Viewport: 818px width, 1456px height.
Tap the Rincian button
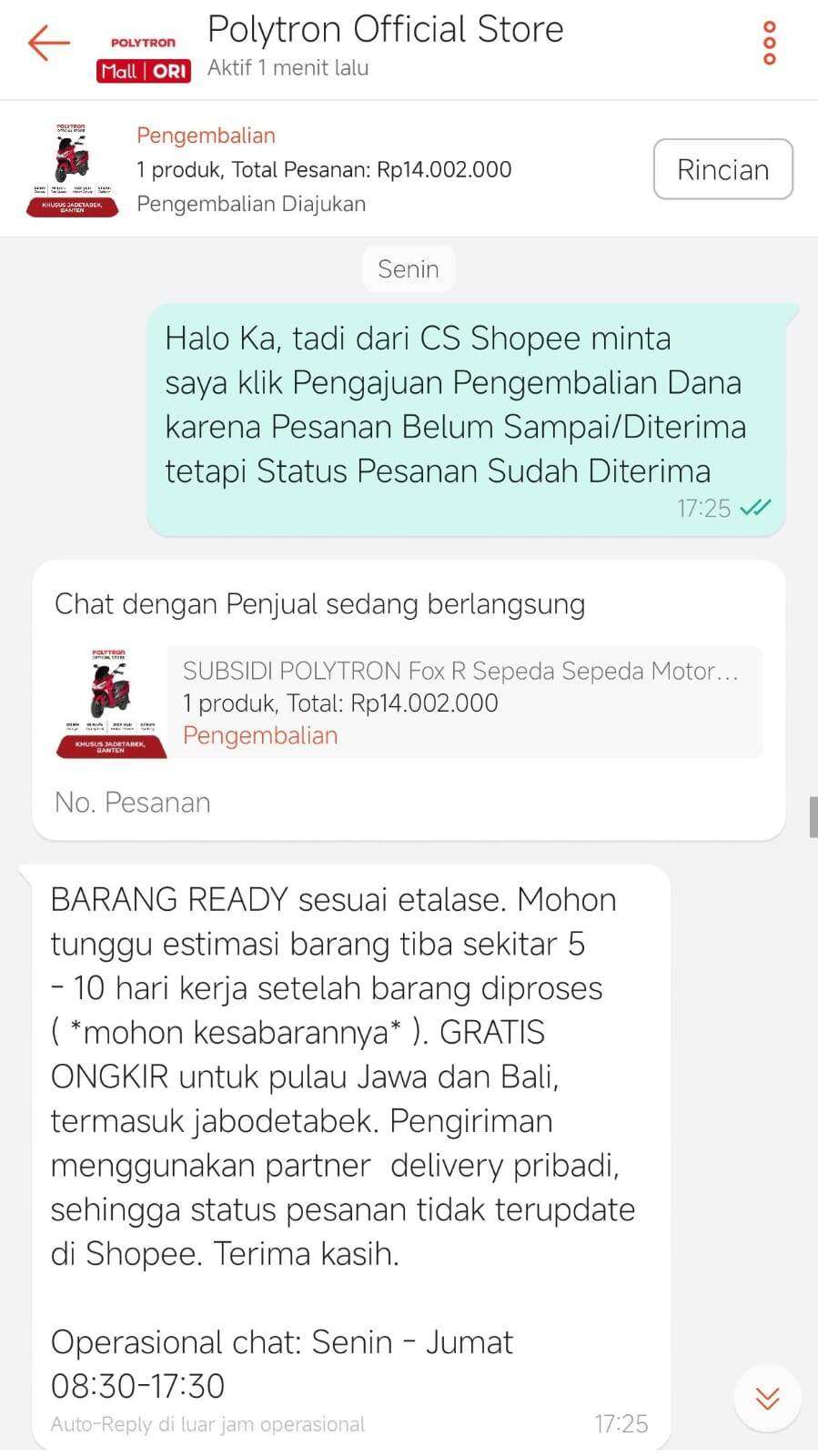[722, 169]
